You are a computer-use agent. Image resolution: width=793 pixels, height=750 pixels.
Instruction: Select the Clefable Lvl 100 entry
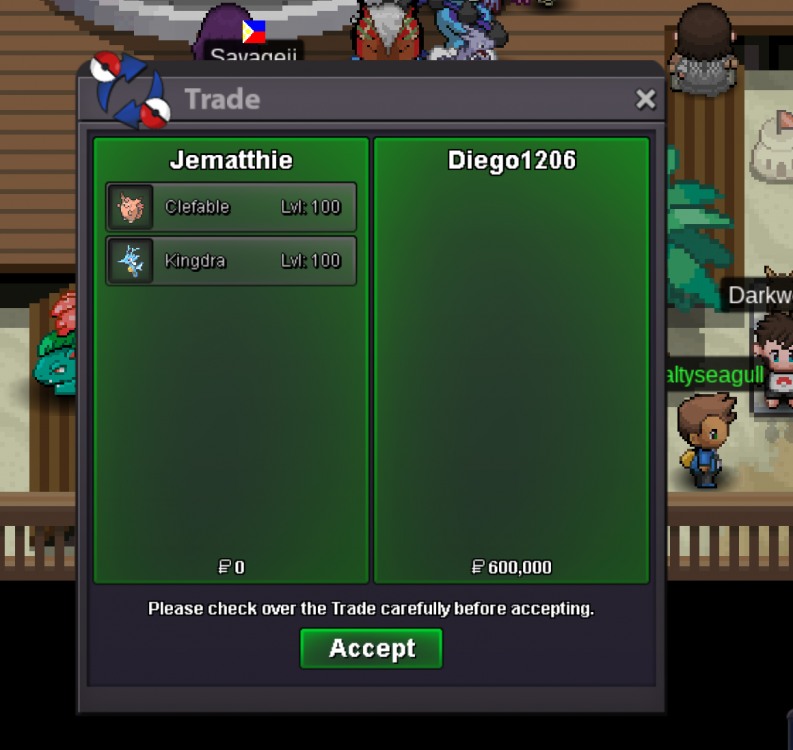[x=231, y=207]
